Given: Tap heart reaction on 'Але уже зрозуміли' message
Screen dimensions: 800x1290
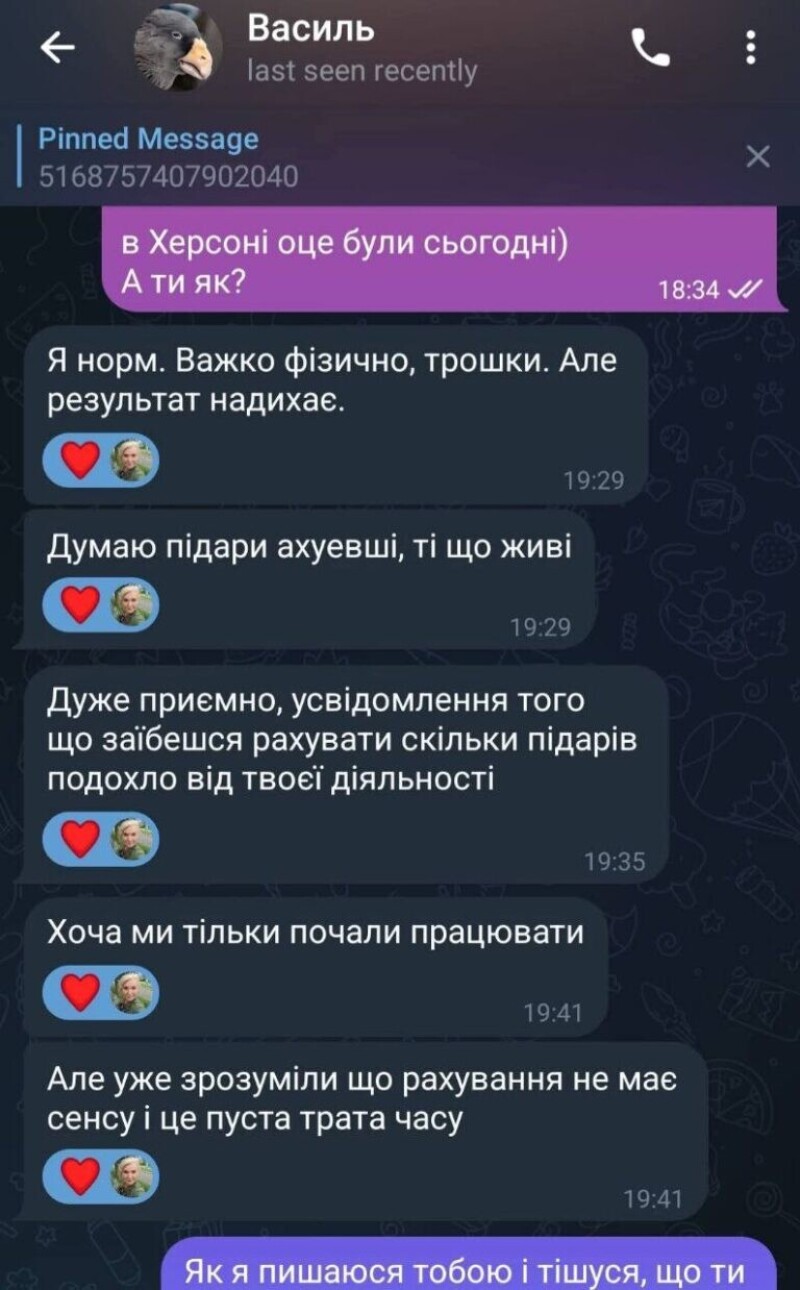Looking at the screenshot, I should (x=81, y=1176).
